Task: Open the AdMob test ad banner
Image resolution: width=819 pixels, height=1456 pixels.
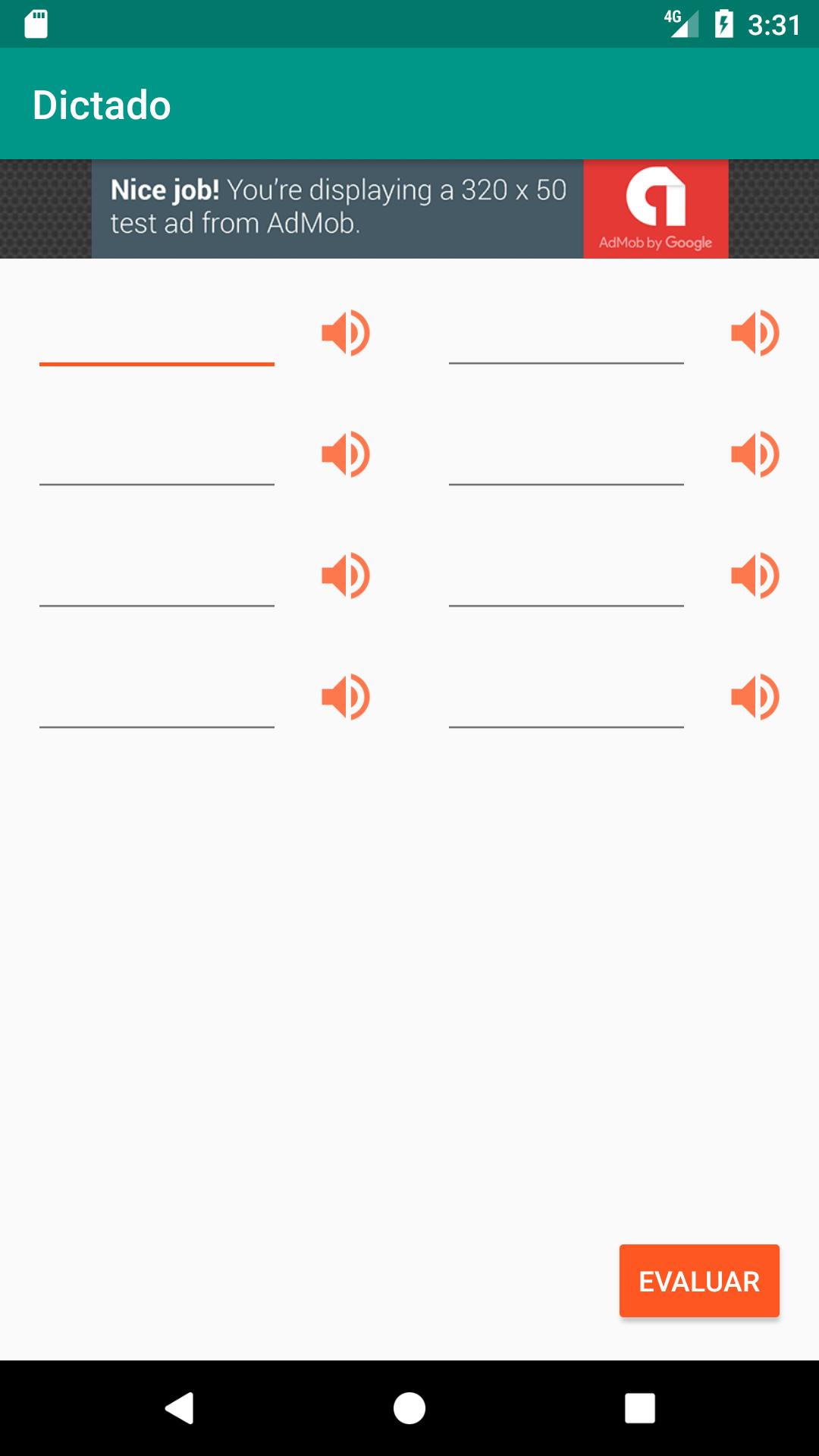Action: click(409, 209)
